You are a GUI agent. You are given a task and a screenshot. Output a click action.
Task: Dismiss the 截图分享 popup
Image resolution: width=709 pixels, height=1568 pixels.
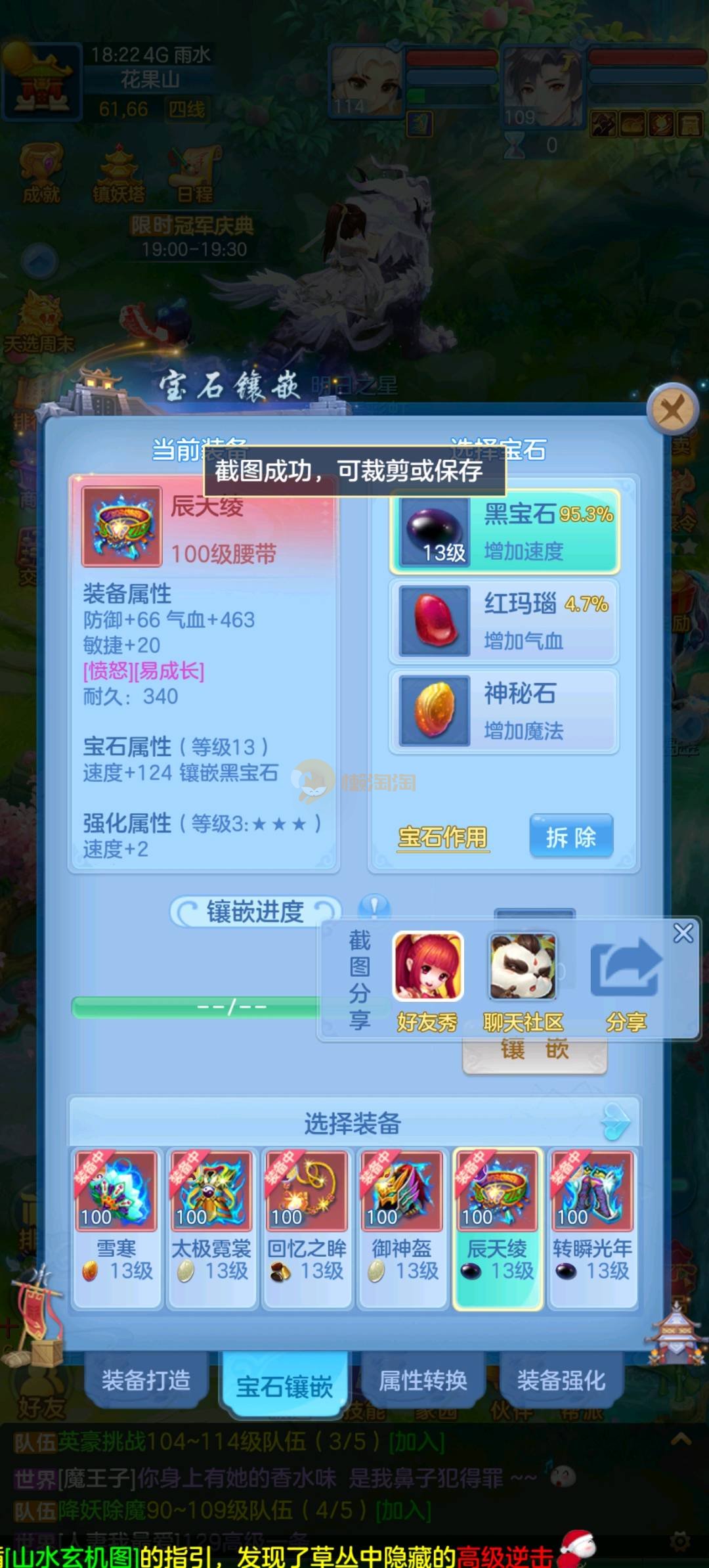[683, 933]
